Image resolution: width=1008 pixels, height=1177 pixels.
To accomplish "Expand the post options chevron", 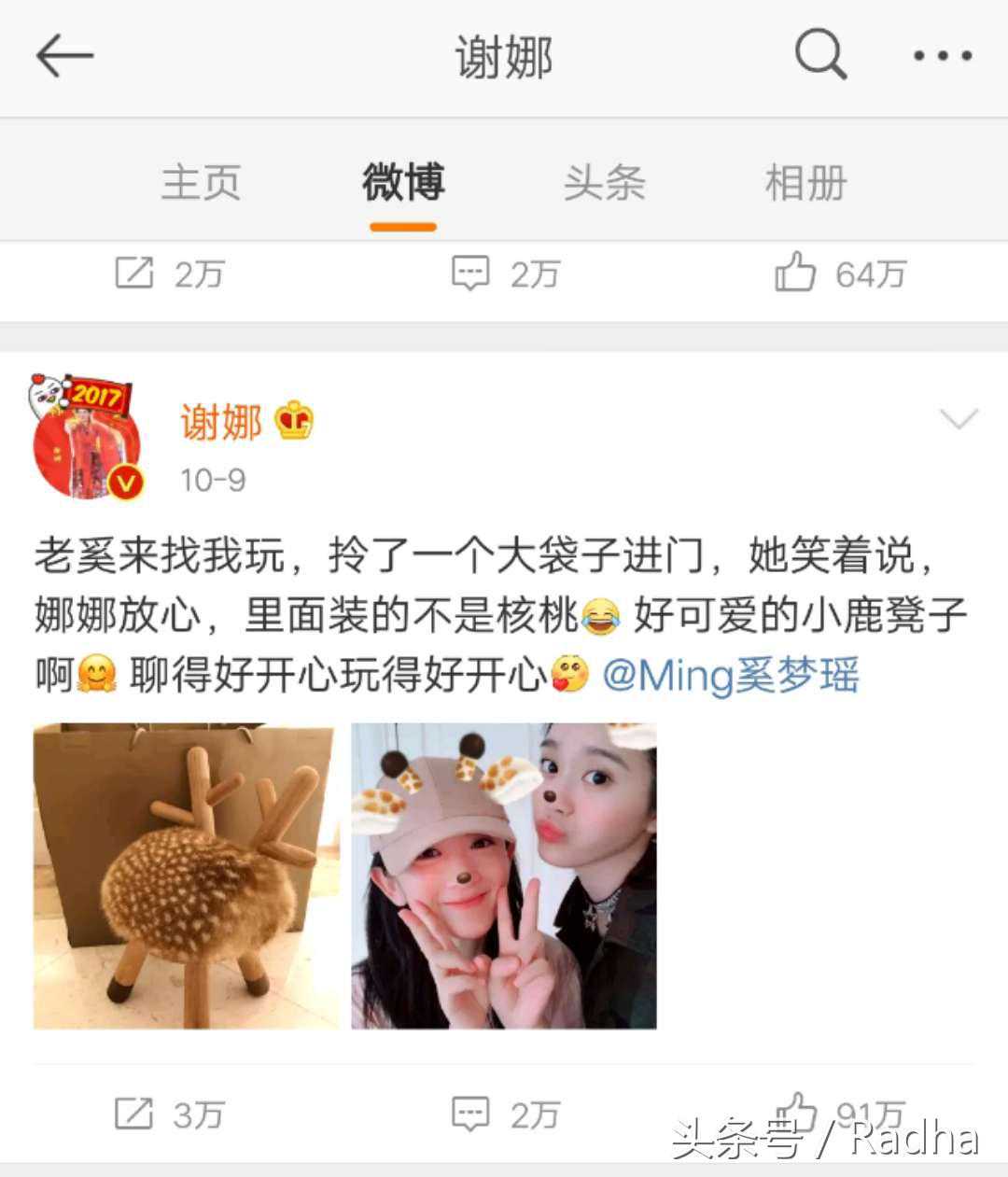I will click(x=959, y=419).
